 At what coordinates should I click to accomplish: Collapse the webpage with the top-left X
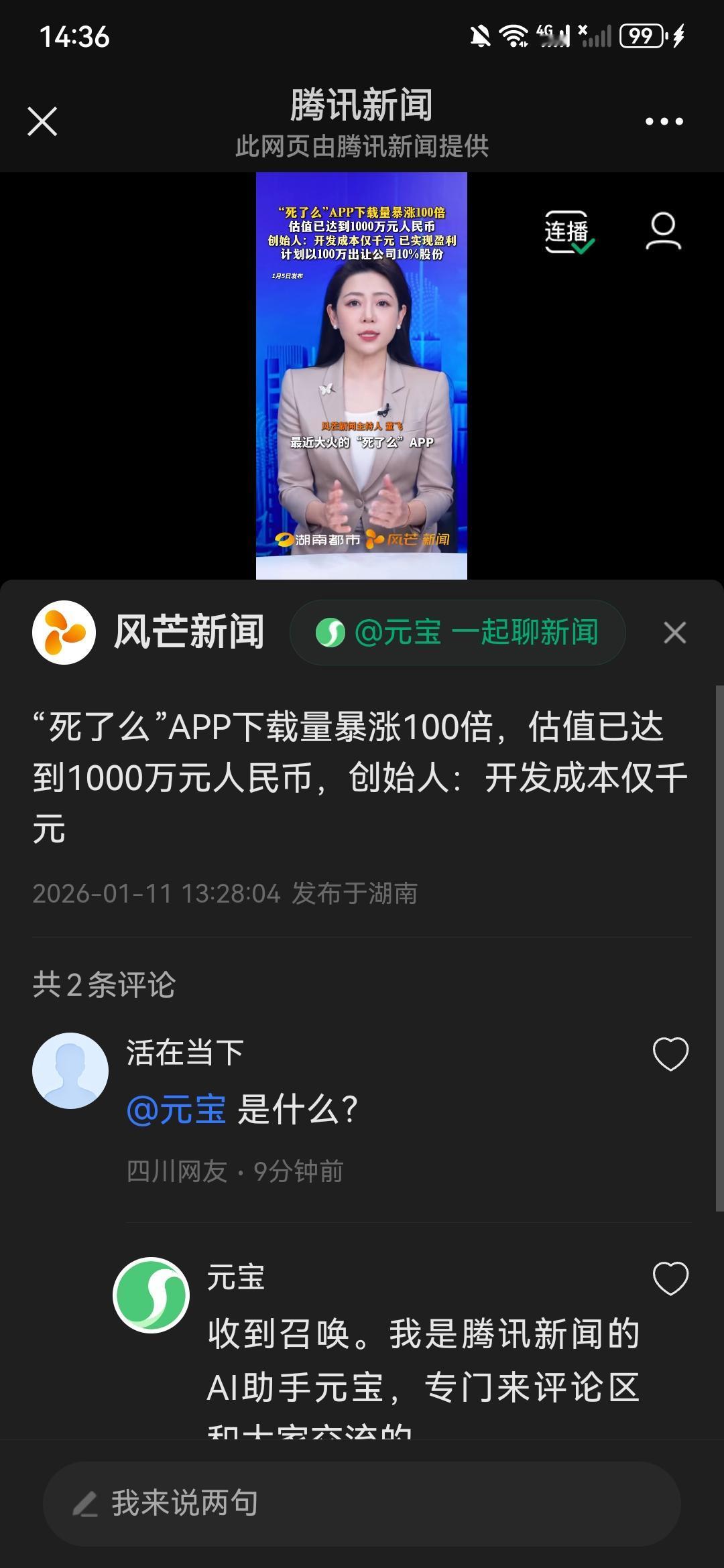pyautogui.click(x=42, y=121)
